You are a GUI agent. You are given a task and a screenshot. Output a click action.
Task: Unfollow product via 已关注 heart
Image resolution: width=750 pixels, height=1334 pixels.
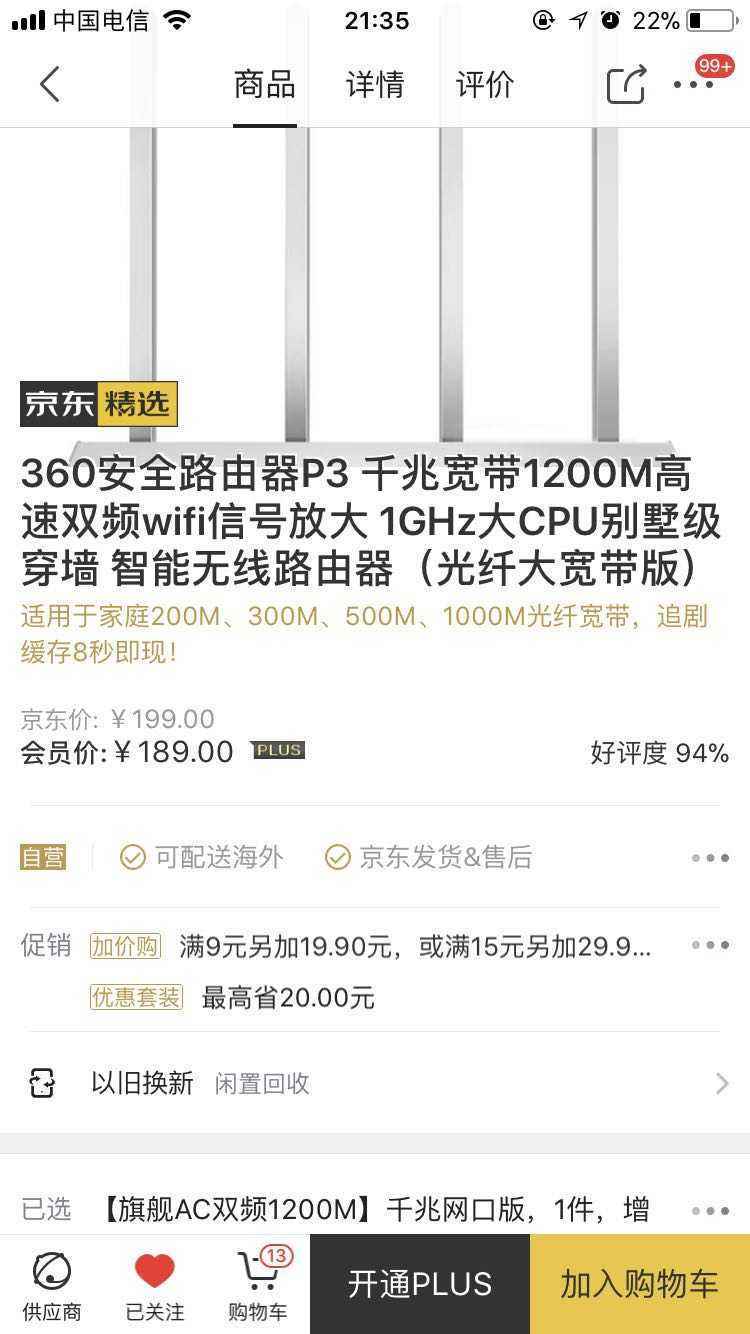point(155,1284)
